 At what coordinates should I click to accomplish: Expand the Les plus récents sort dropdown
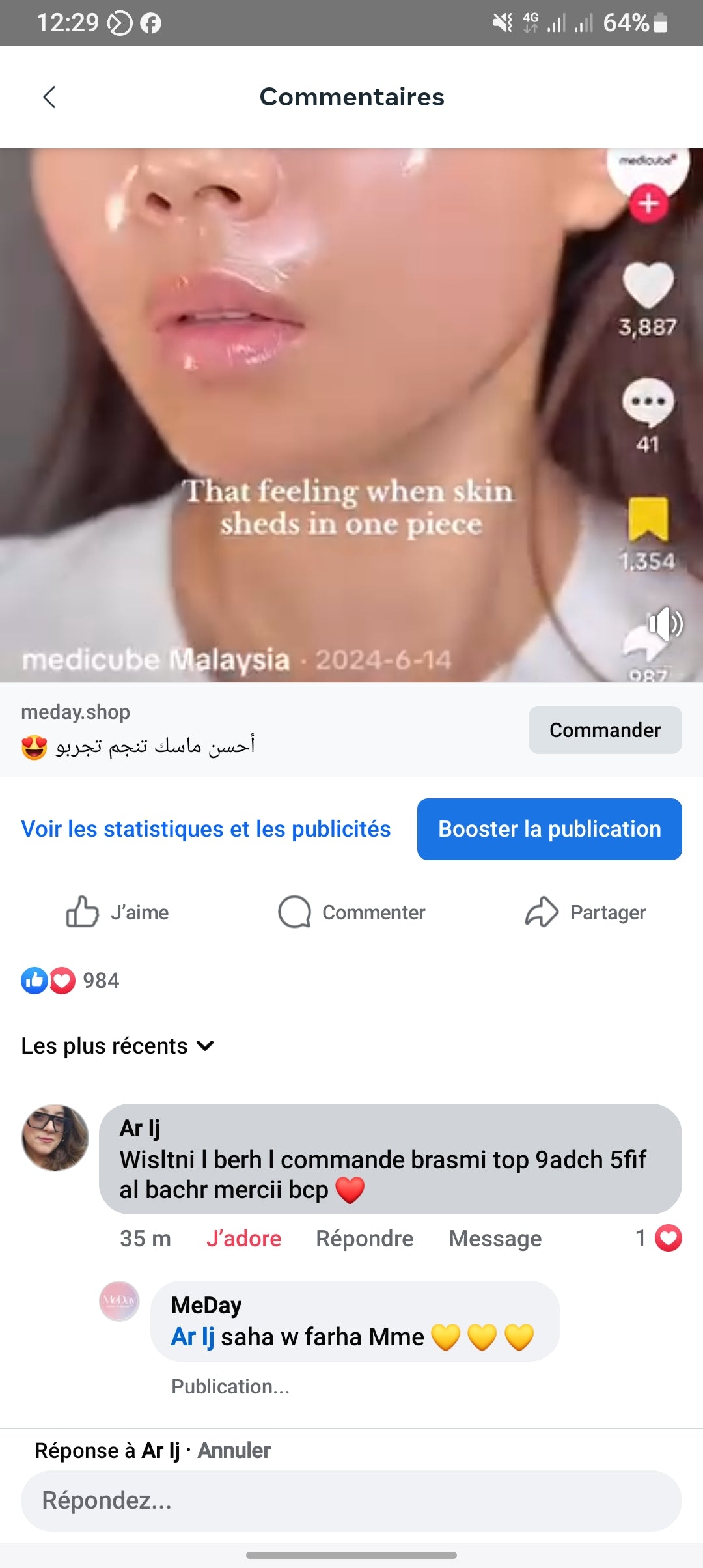click(118, 1046)
